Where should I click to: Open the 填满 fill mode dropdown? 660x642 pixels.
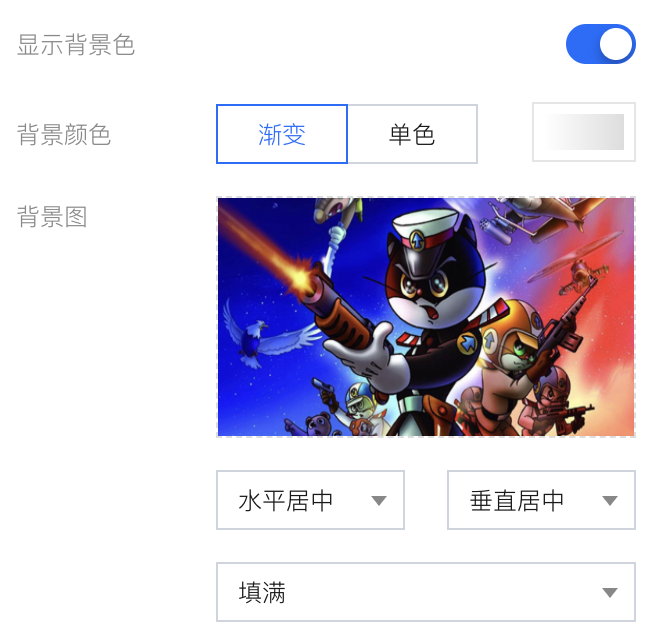point(426,592)
